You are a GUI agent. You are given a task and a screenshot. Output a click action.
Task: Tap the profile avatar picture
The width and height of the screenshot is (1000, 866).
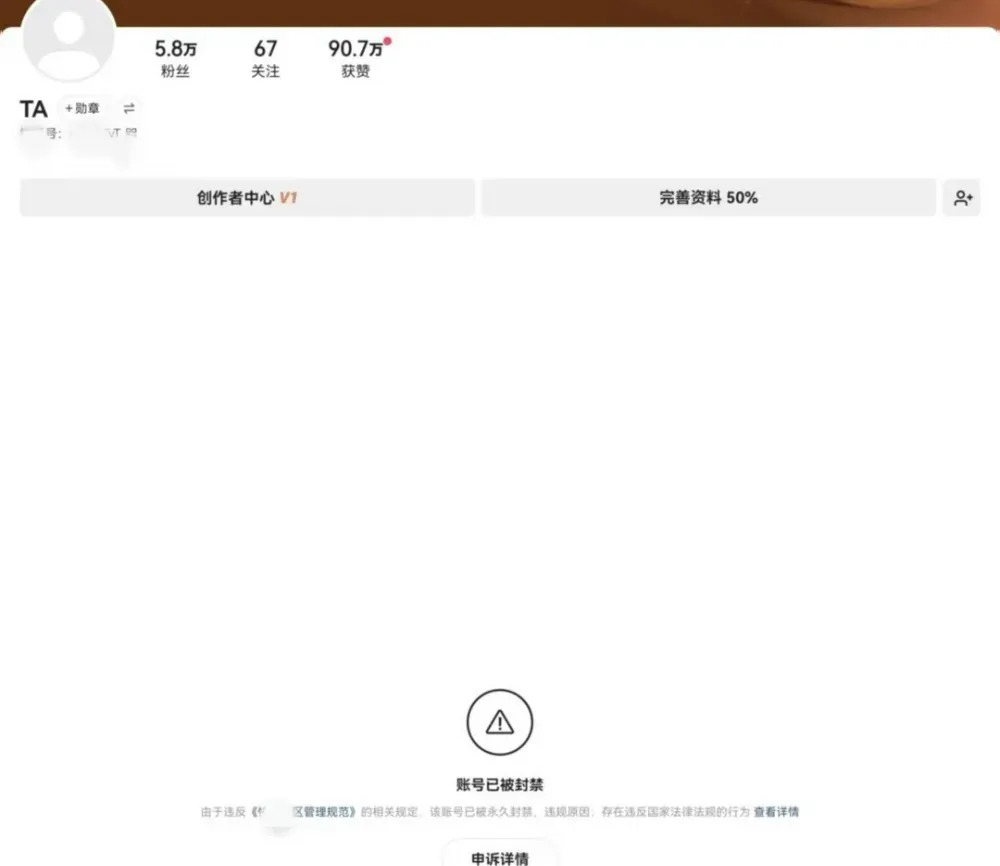69,37
